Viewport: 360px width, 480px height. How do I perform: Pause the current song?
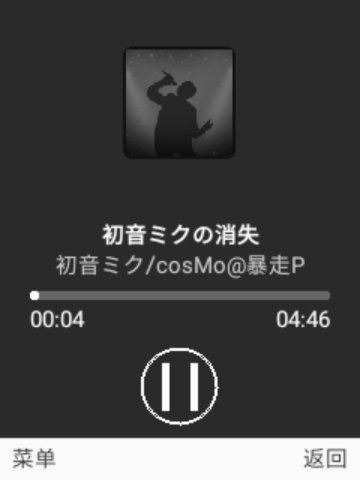pos(180,387)
